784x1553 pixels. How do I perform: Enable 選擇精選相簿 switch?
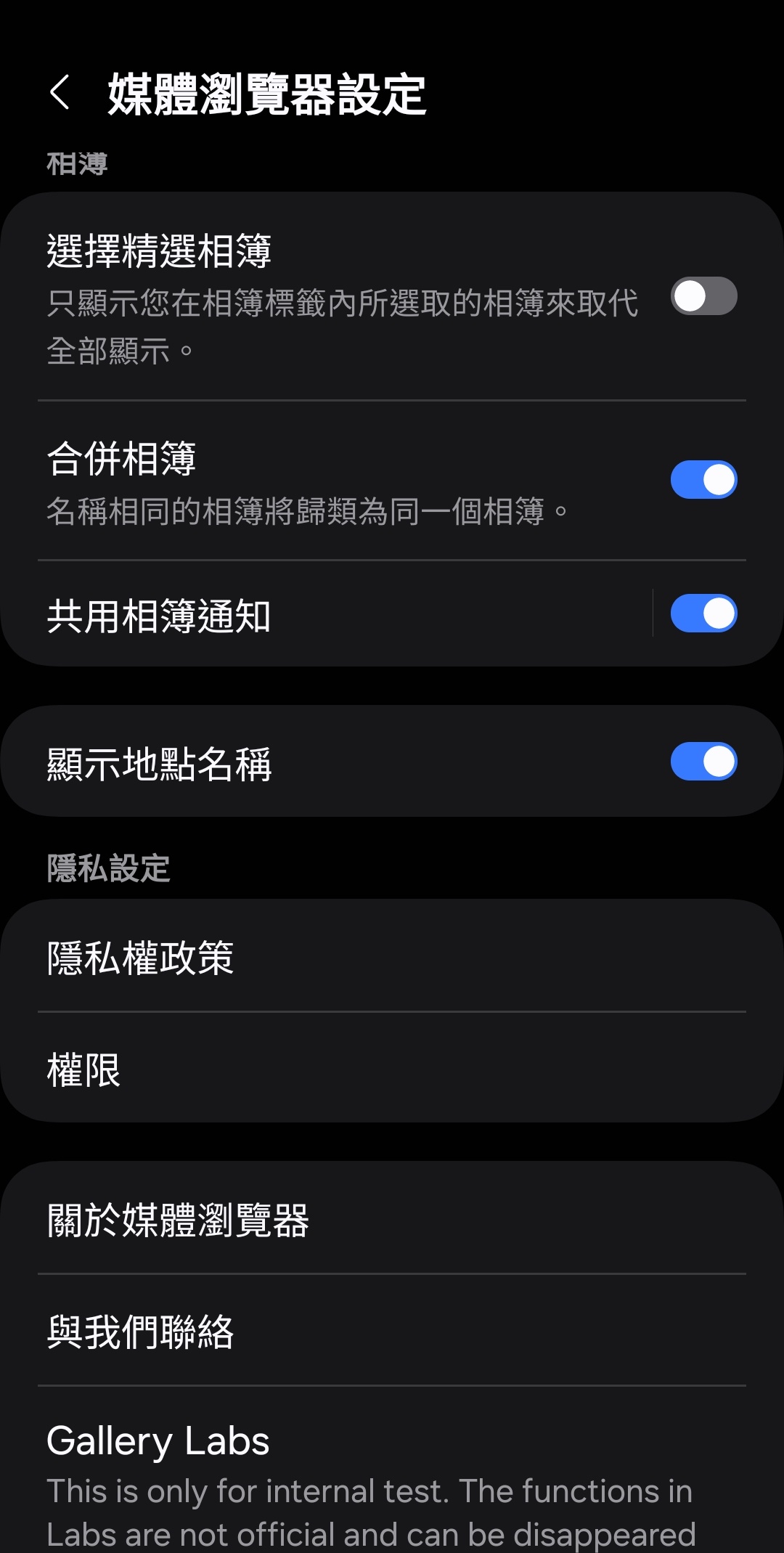coord(703,296)
